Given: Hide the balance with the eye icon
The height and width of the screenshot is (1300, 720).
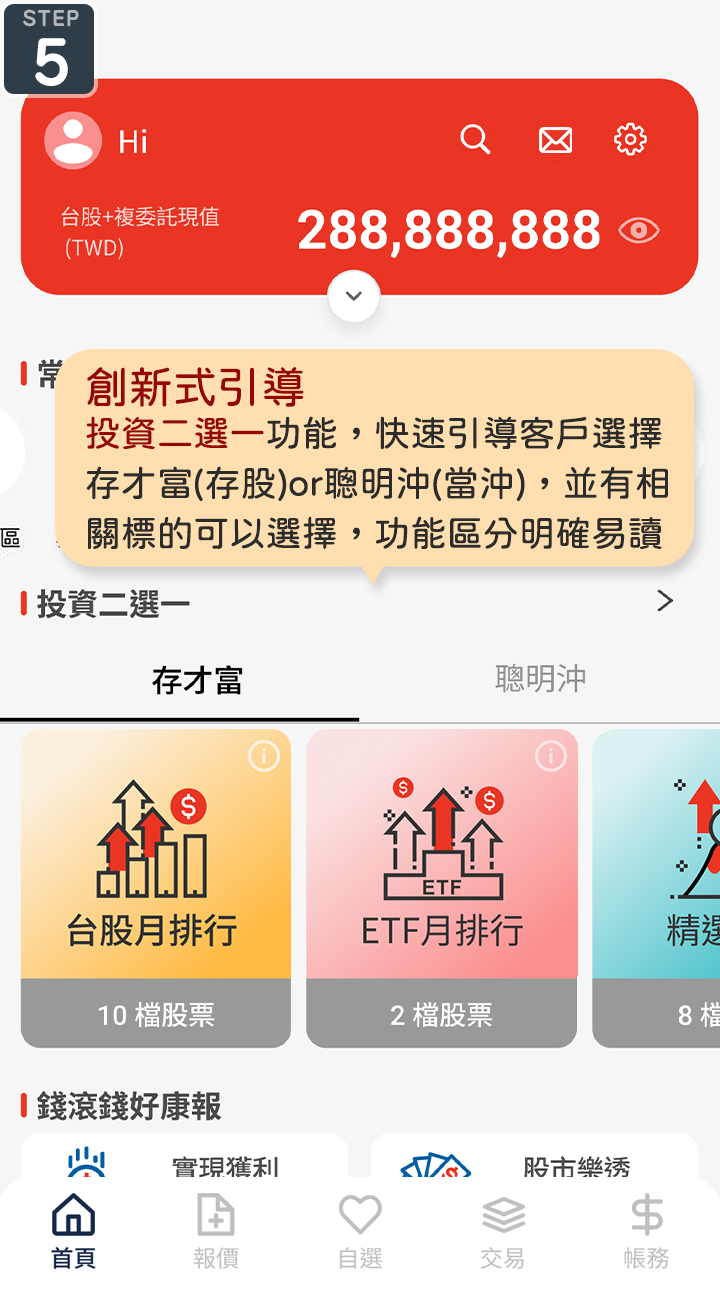Looking at the screenshot, I should point(639,231).
